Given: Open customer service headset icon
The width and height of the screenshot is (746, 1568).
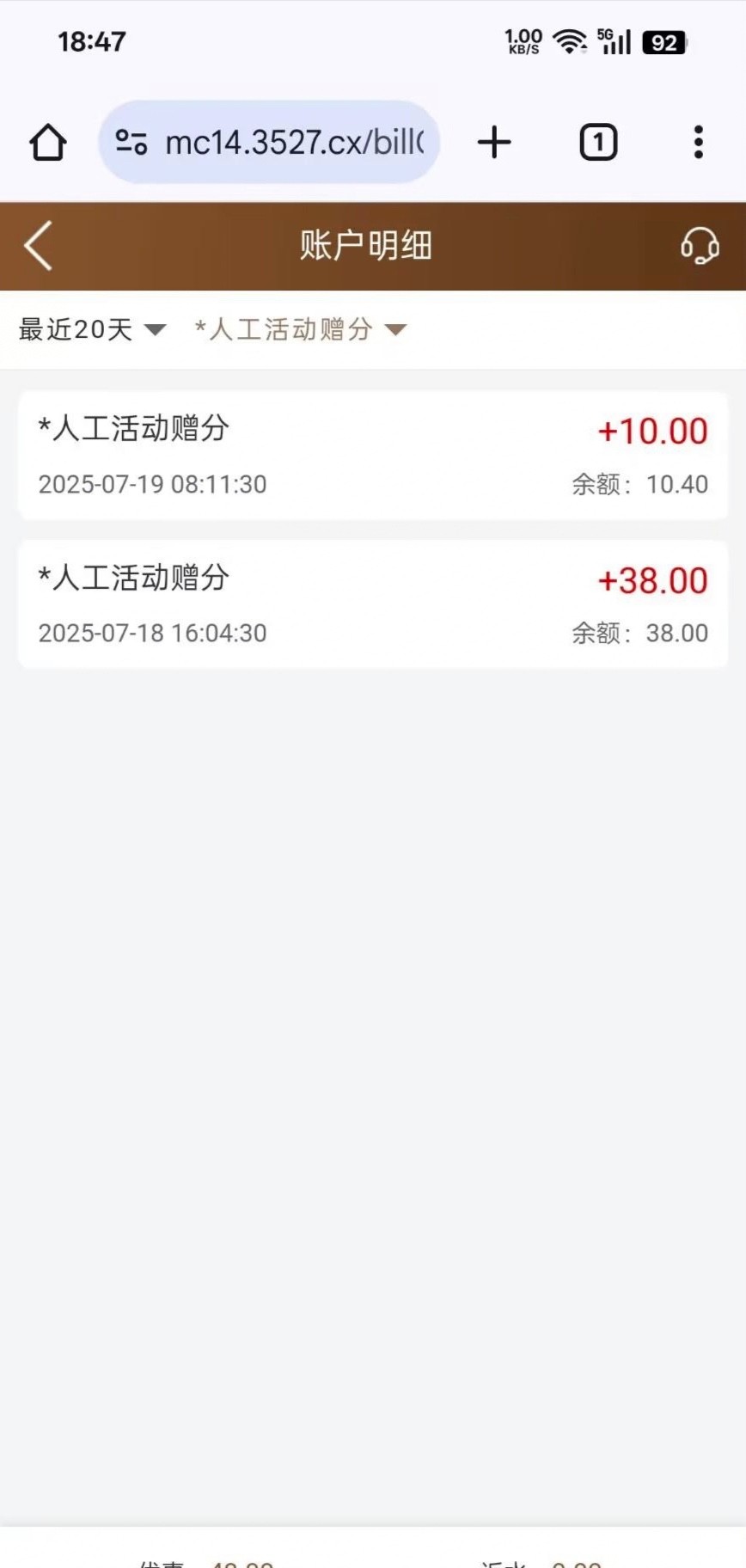Looking at the screenshot, I should [700, 246].
